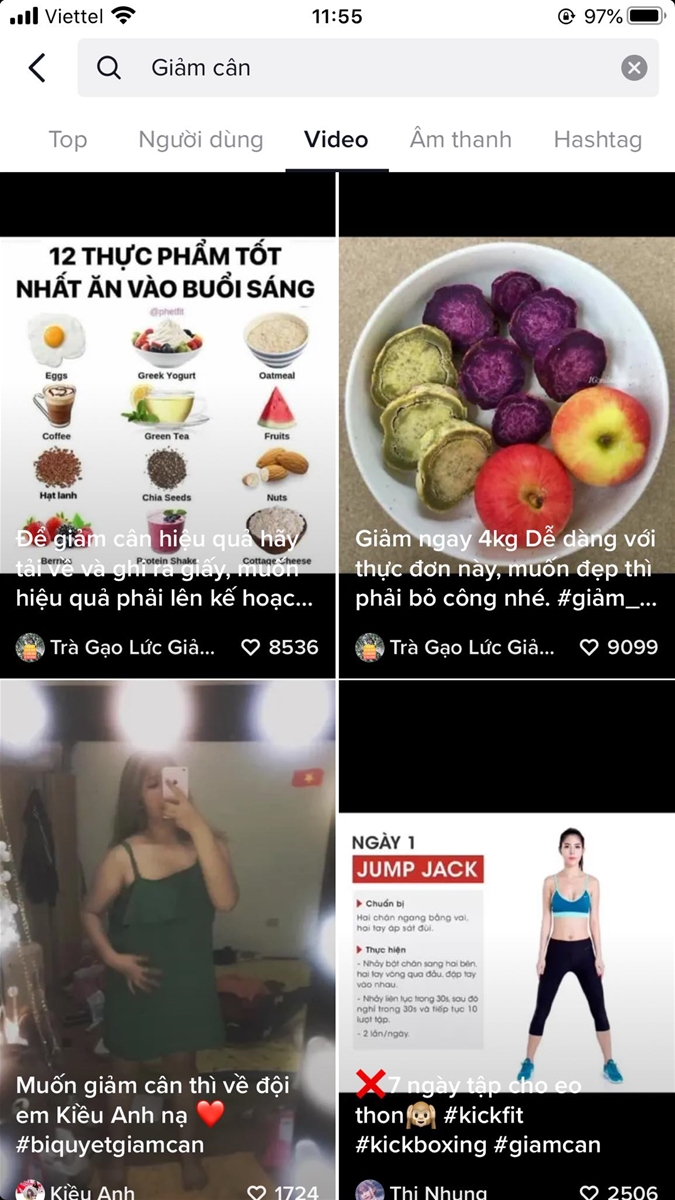Like the video with 9099 likes
The width and height of the screenshot is (675, 1200).
point(590,647)
